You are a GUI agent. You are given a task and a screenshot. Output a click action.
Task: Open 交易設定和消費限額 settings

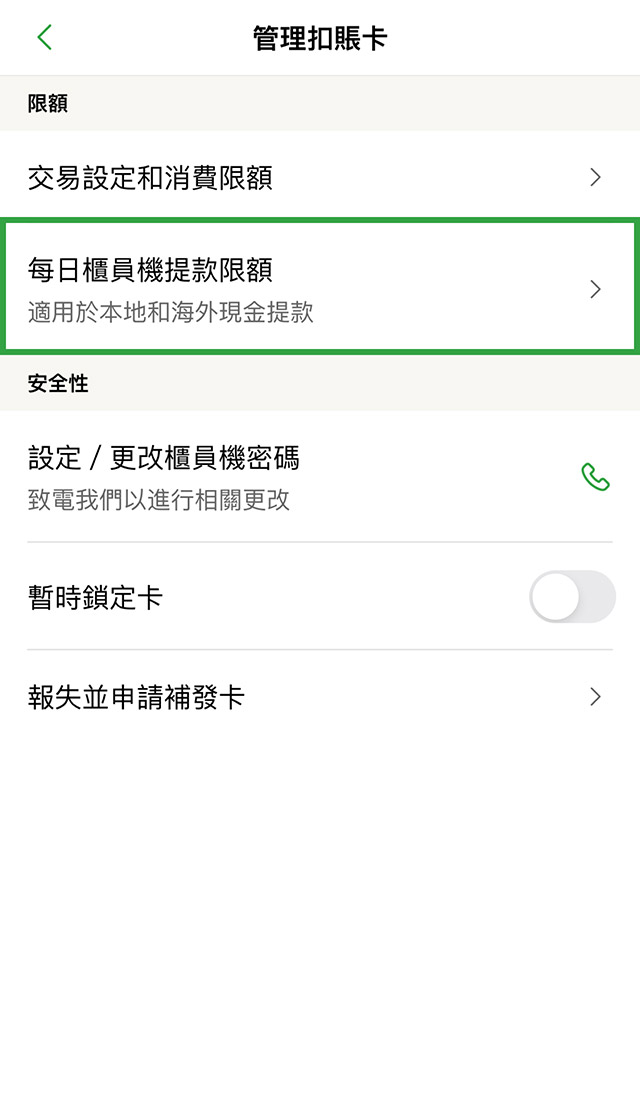click(320, 178)
